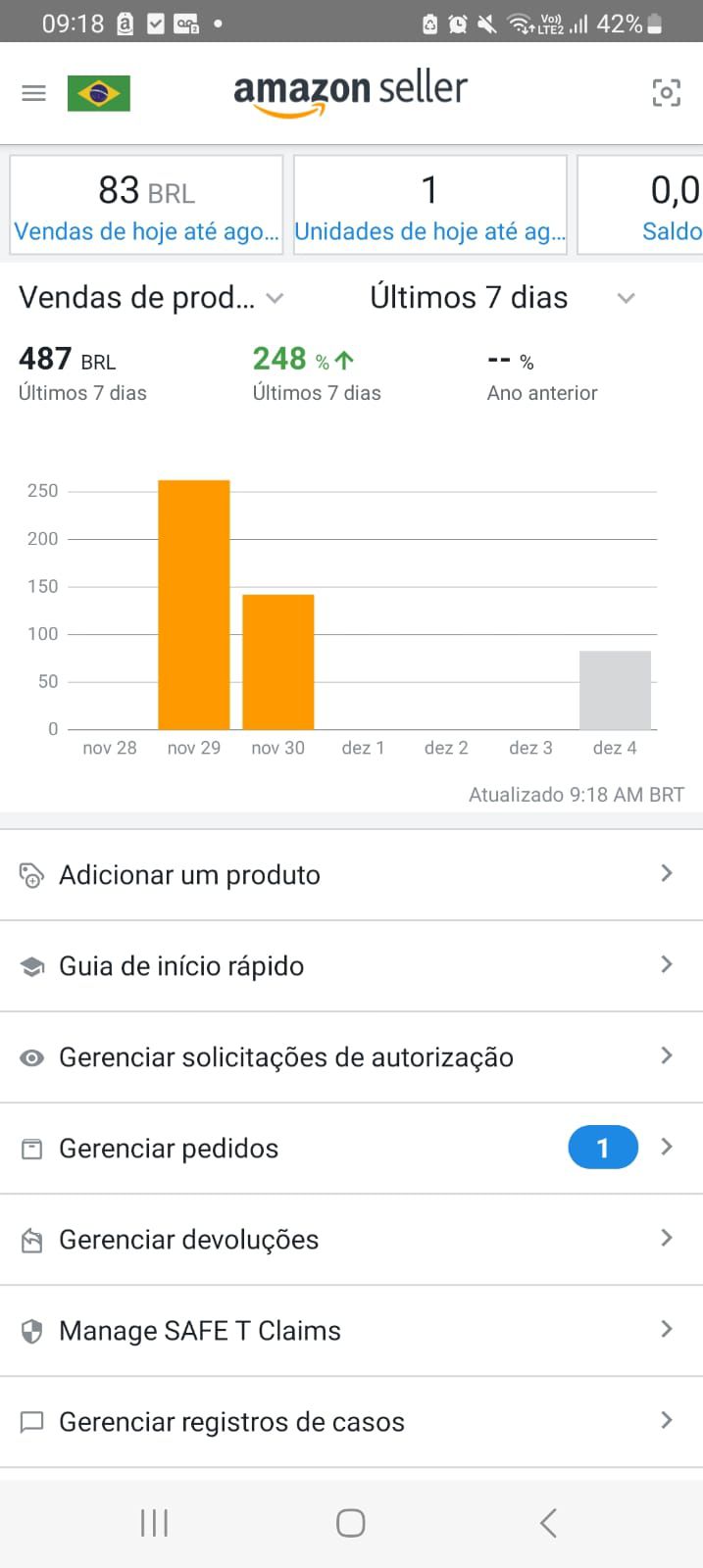Open the barcode scanner icon
Viewport: 703px width, 1568px height.
666,93
